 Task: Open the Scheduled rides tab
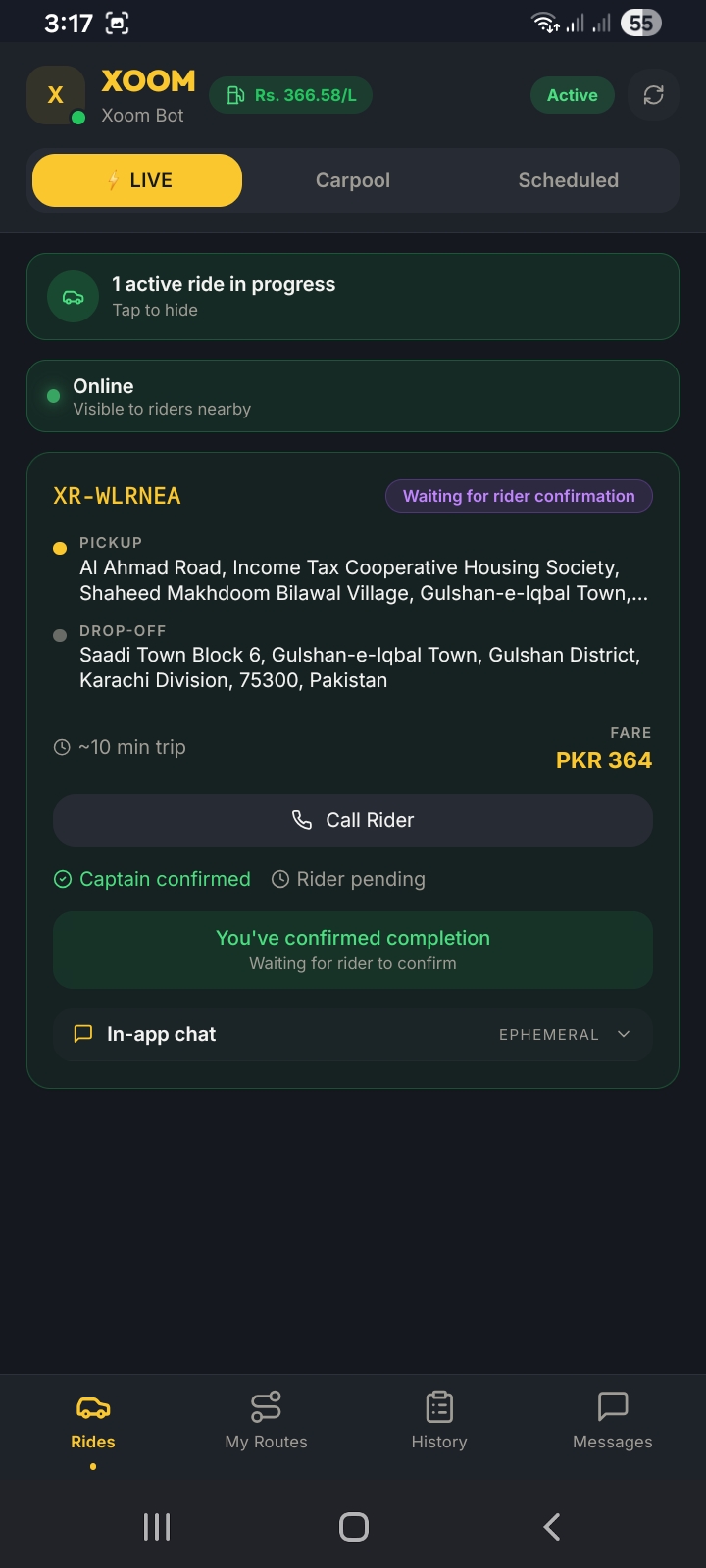(568, 180)
